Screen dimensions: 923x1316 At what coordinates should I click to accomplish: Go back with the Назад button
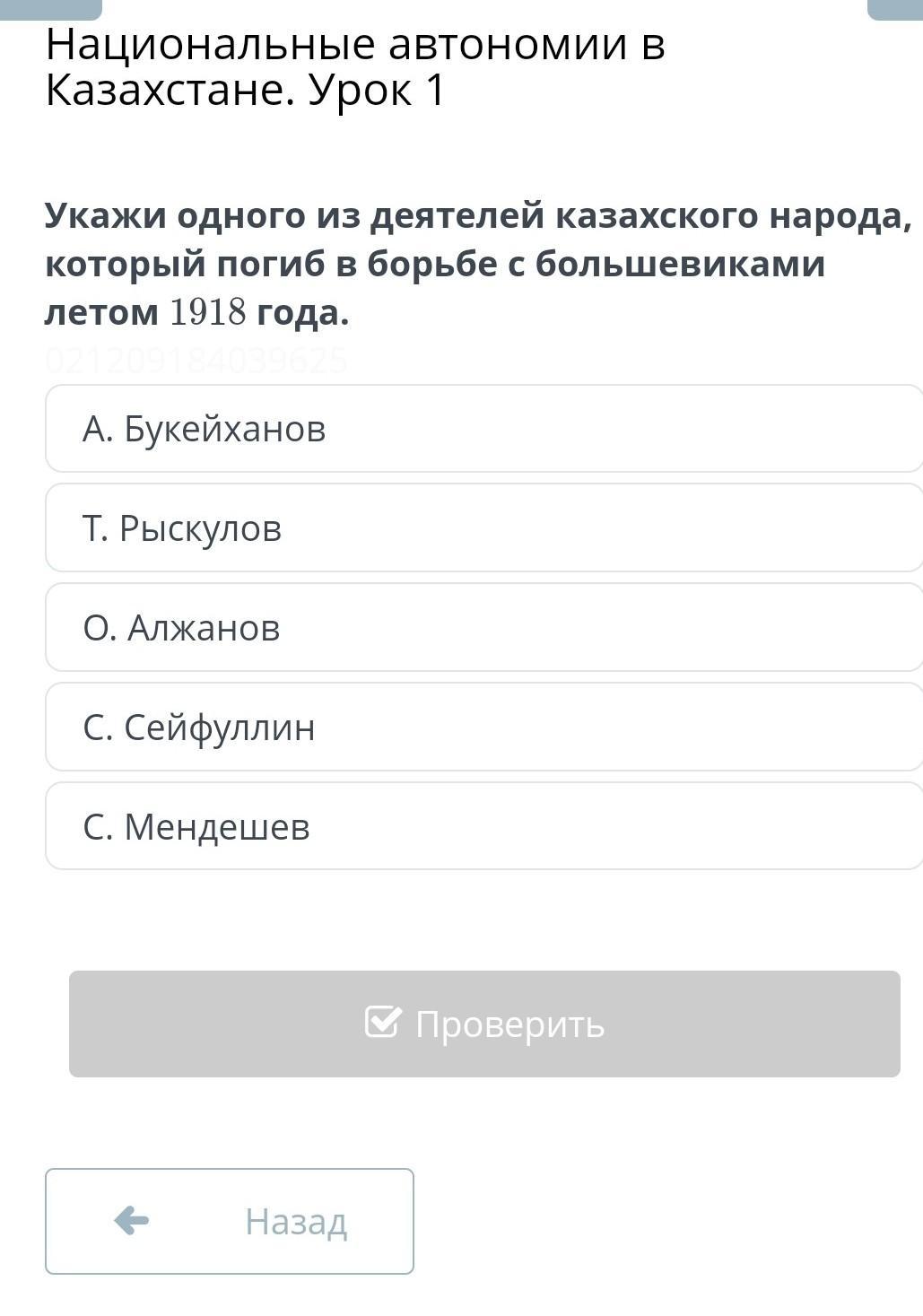(230, 1221)
